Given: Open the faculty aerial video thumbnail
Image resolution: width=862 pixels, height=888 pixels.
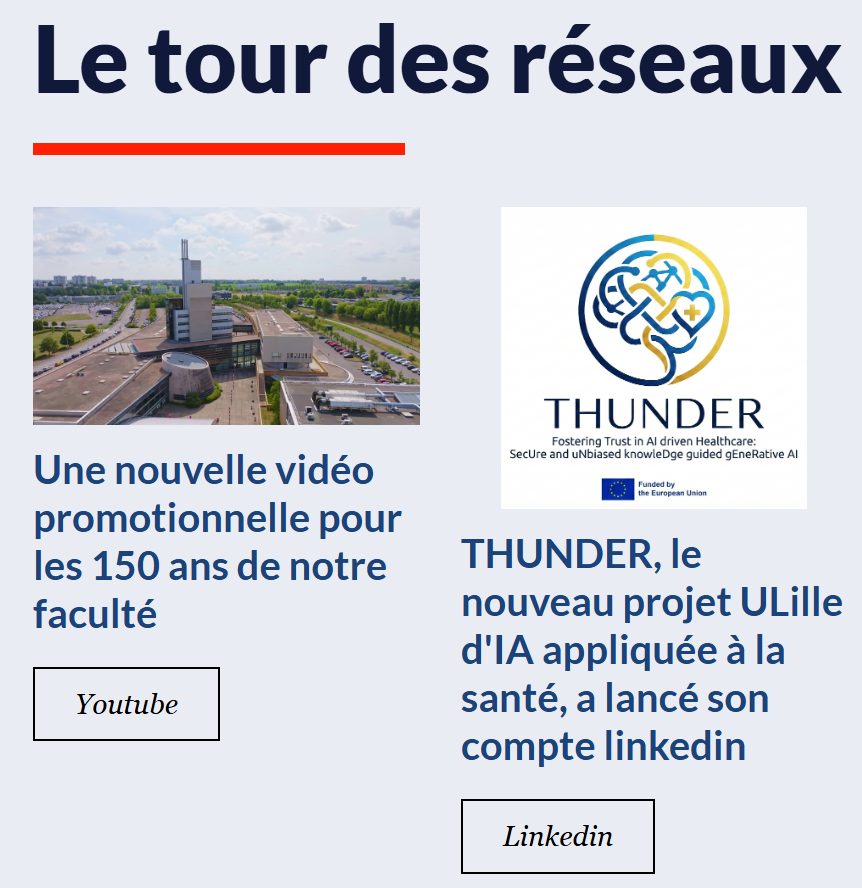Looking at the screenshot, I should 226,316.
